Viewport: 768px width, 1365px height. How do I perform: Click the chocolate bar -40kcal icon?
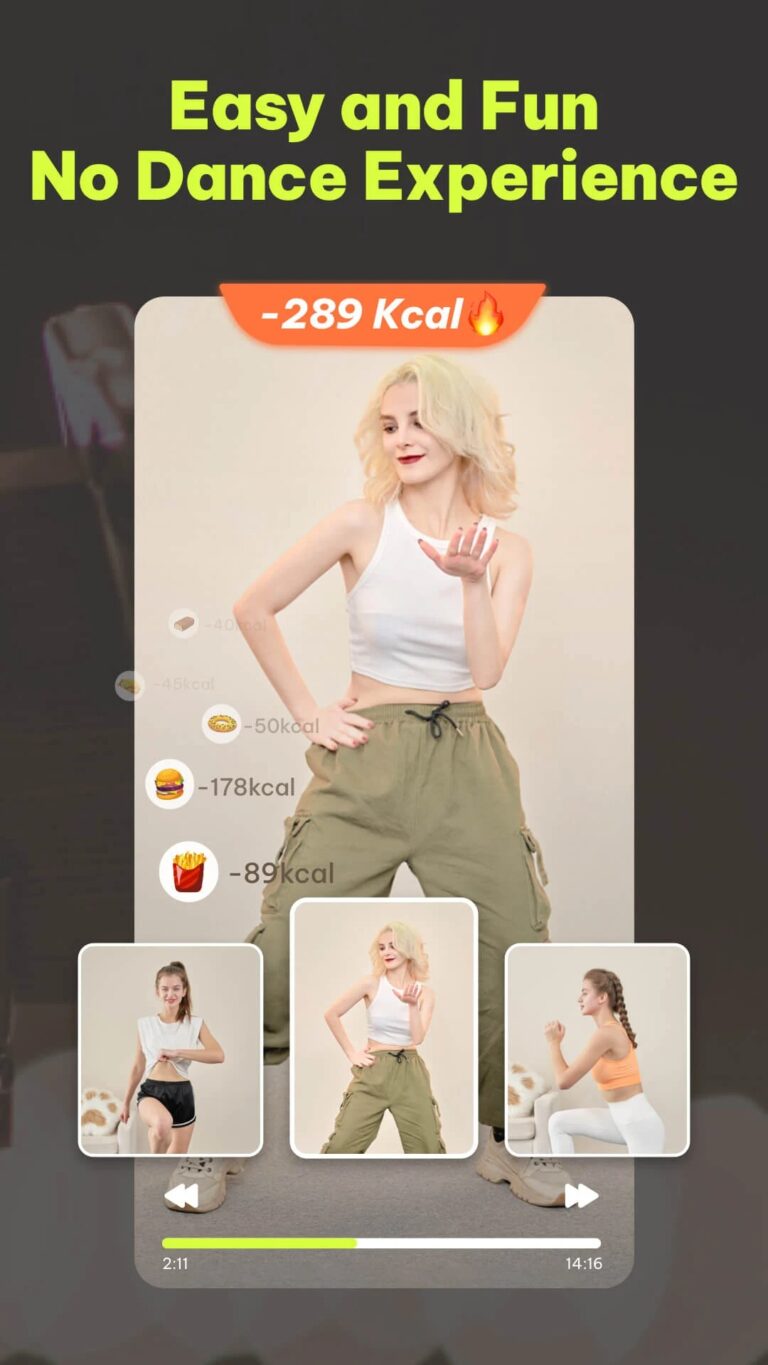tap(184, 622)
